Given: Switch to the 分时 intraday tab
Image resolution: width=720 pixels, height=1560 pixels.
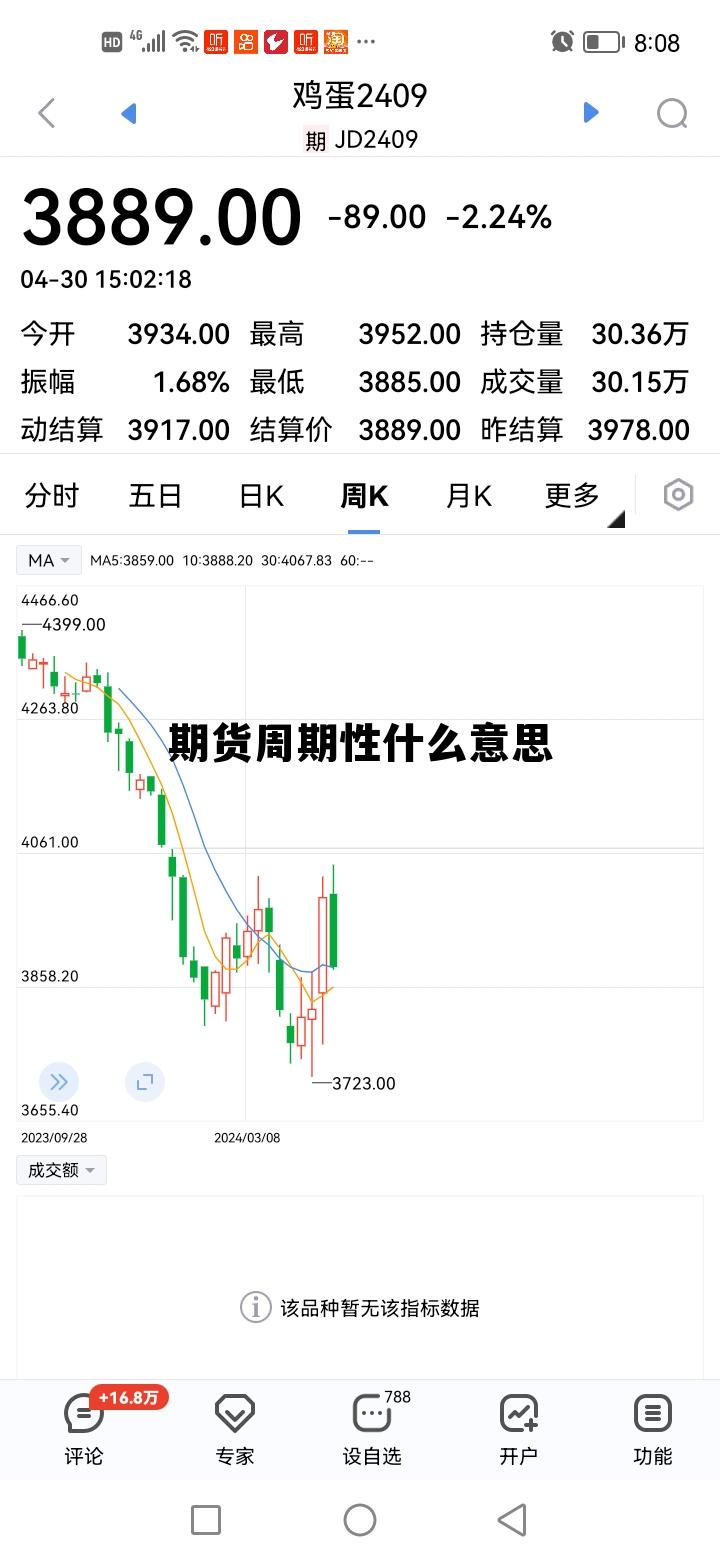Looking at the screenshot, I should click(50, 494).
